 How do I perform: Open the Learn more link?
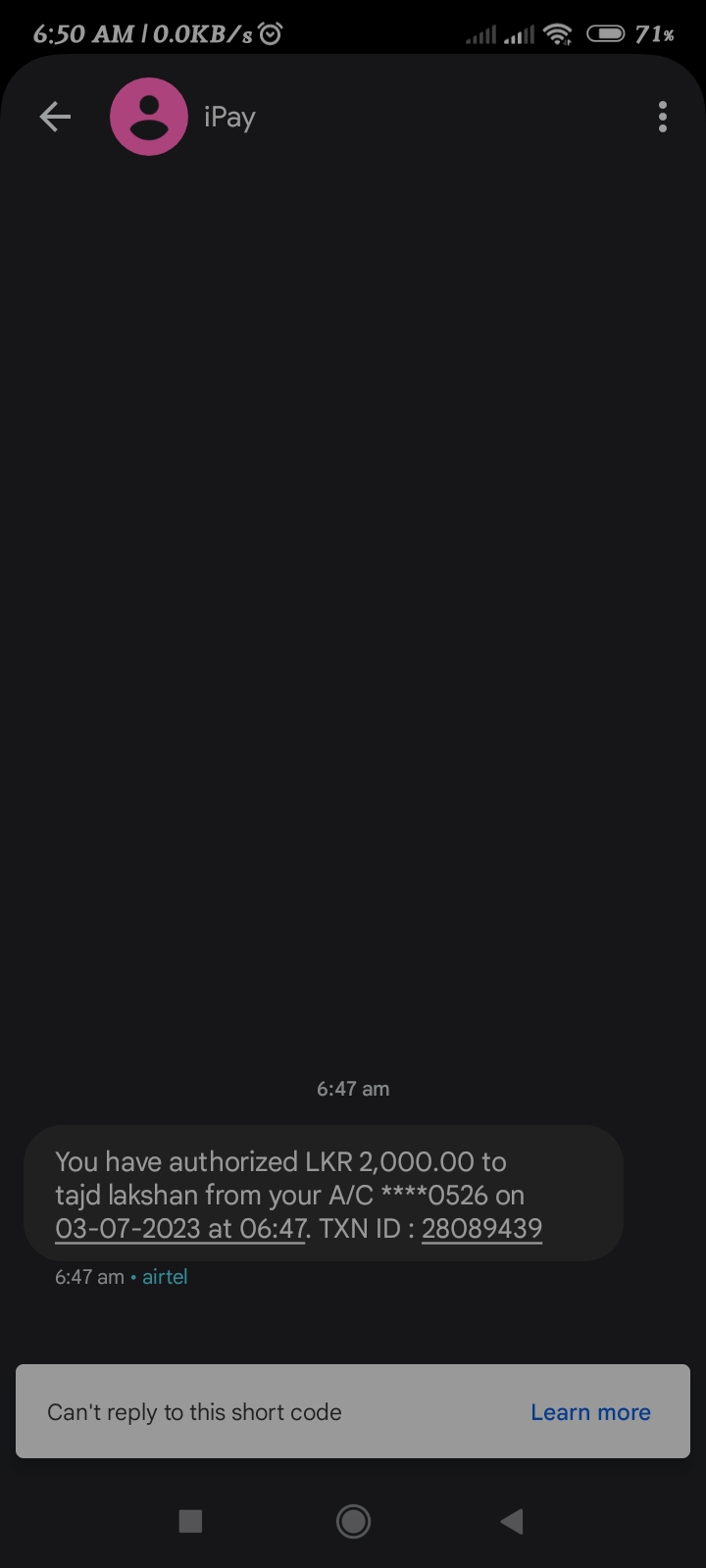(x=590, y=1412)
